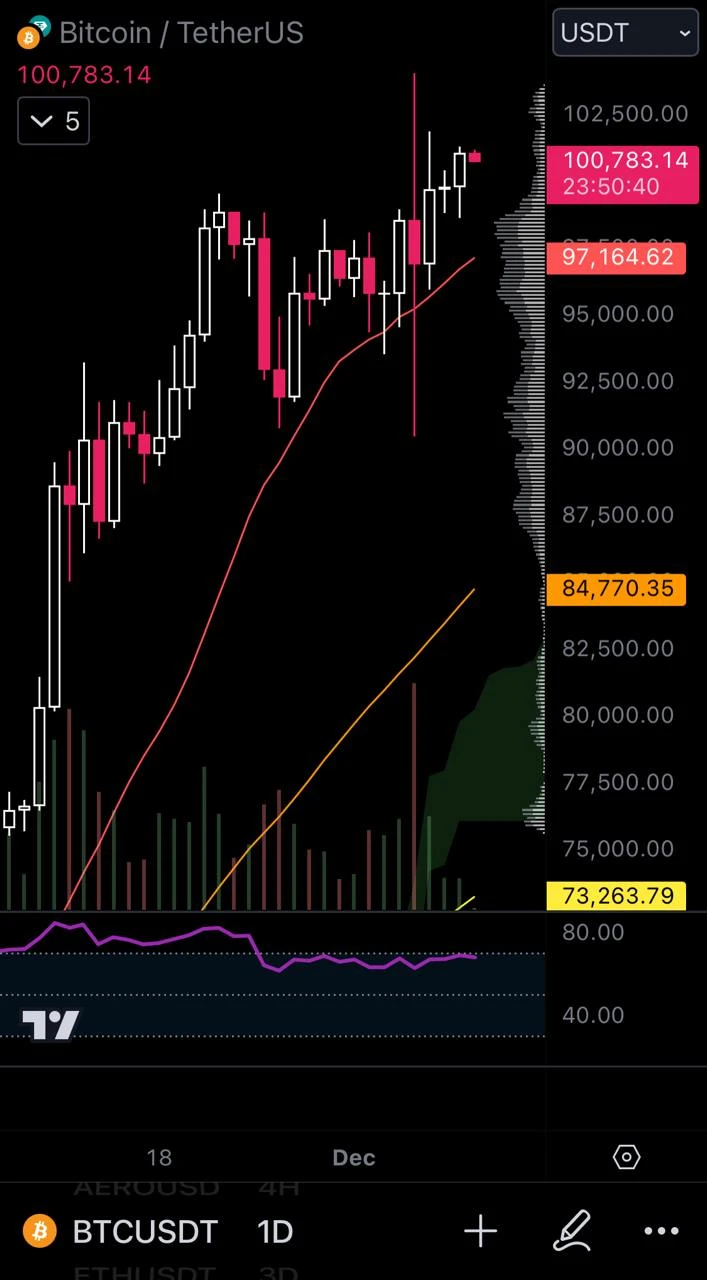Expand the collapsed indicators legend showing 5
This screenshot has height=1280, width=707.
54,121
